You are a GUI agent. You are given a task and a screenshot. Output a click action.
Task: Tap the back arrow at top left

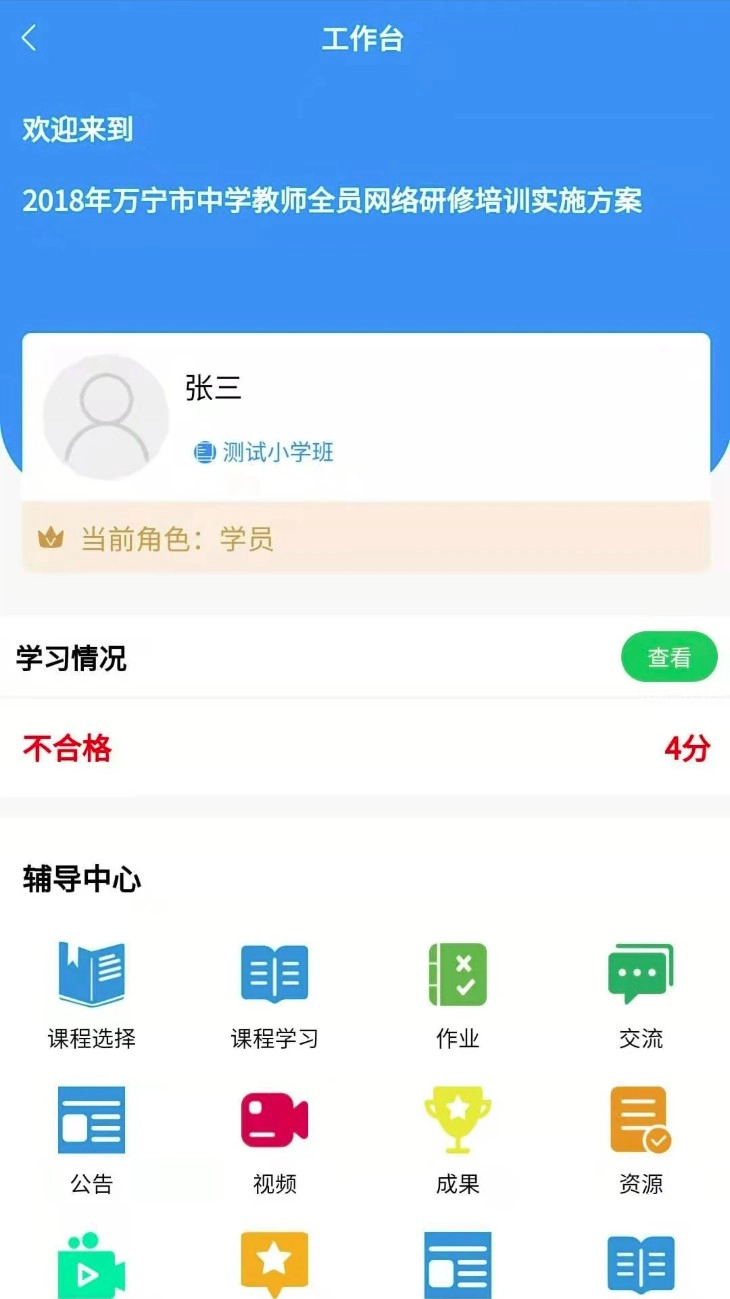pyautogui.click(x=27, y=38)
